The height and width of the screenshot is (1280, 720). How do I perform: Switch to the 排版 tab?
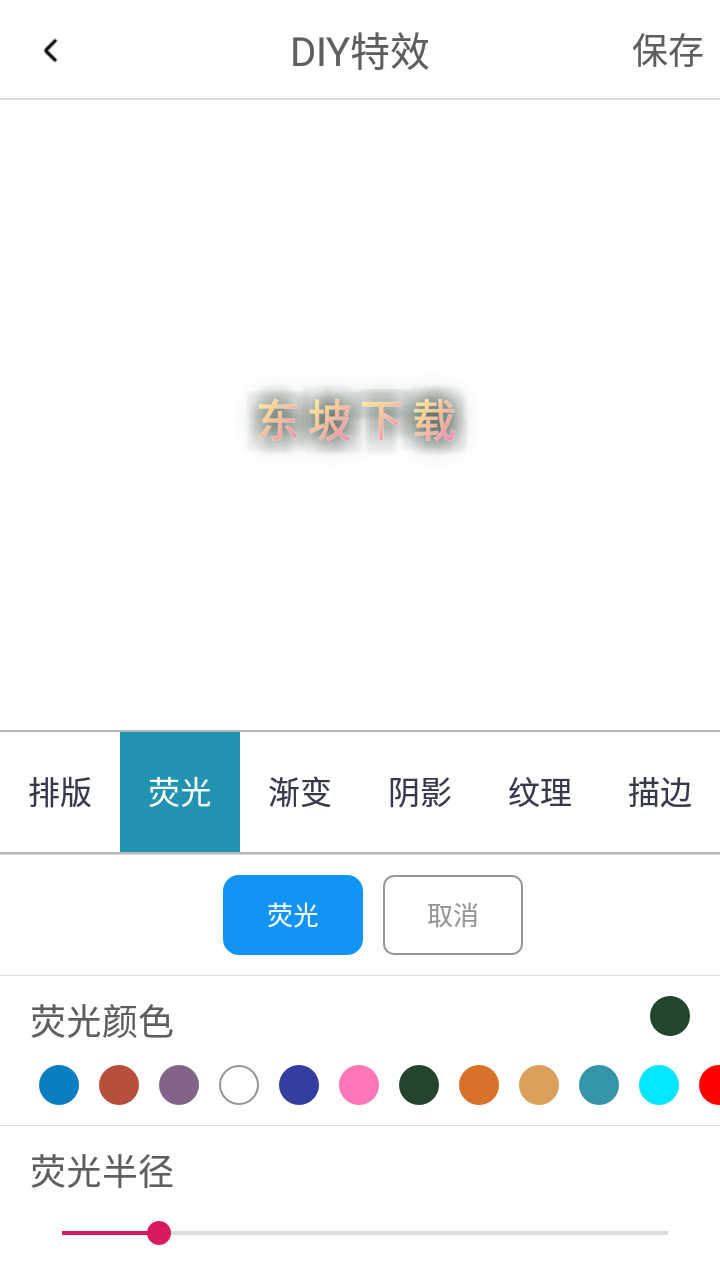point(60,792)
